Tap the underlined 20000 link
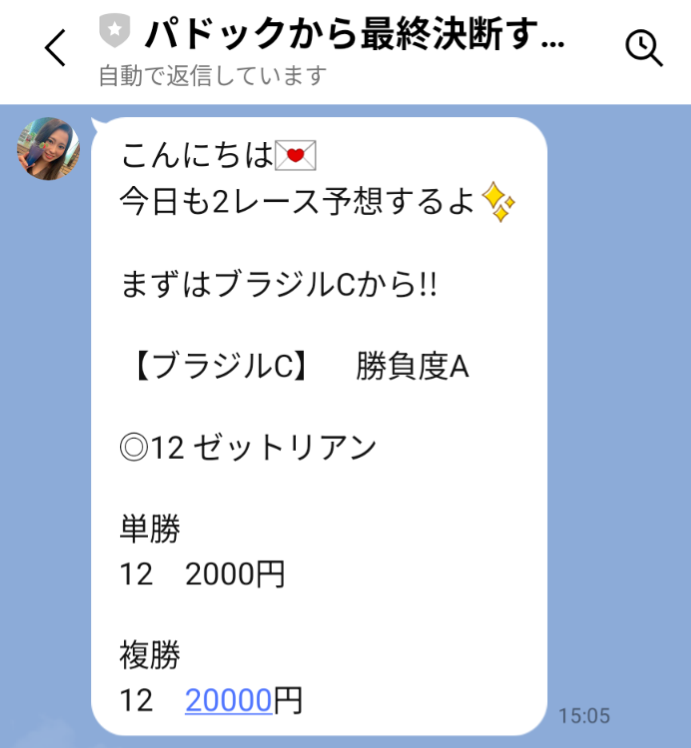The width and height of the screenshot is (691, 748). click(228, 701)
